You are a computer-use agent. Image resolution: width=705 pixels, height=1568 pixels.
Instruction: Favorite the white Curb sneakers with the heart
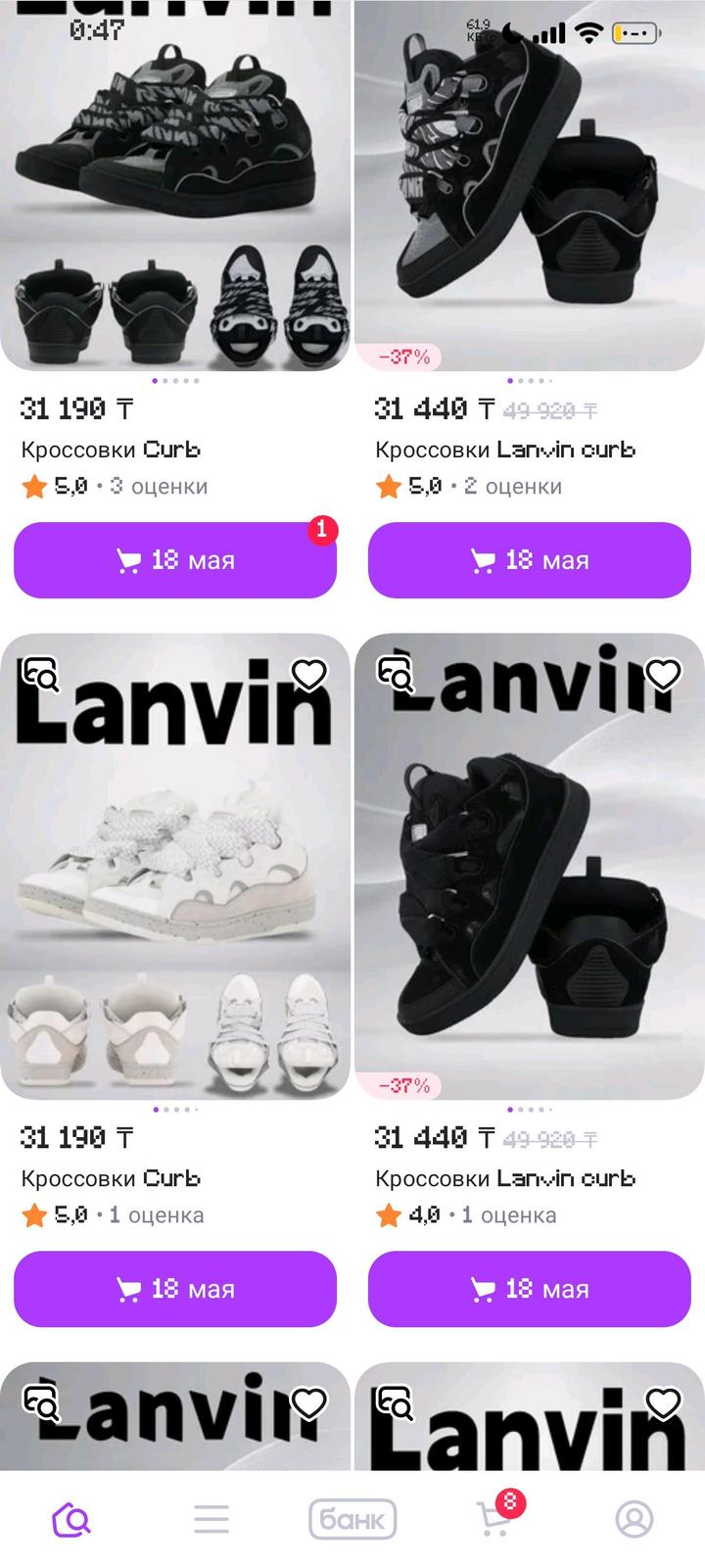pos(309,675)
